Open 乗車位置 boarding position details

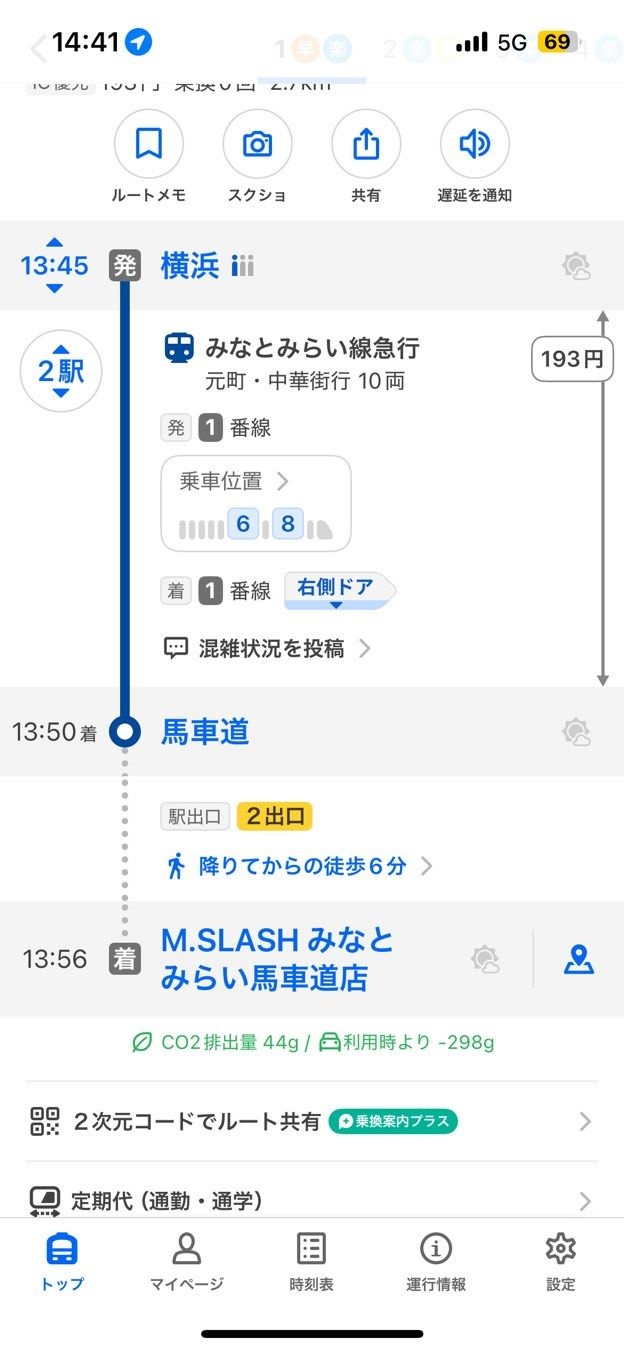(x=256, y=504)
